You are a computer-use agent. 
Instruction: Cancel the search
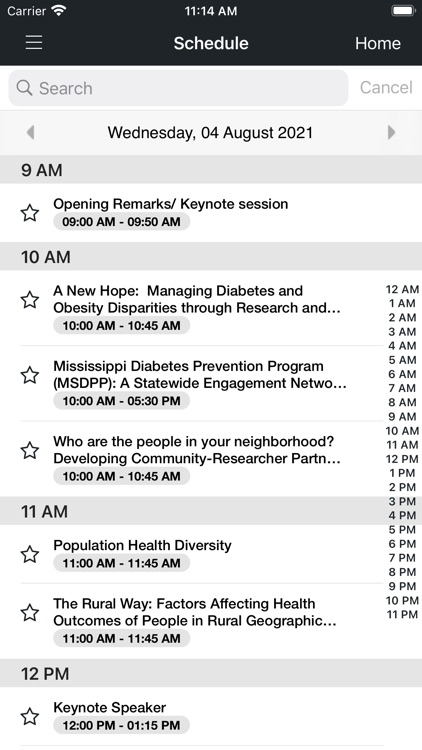point(386,88)
